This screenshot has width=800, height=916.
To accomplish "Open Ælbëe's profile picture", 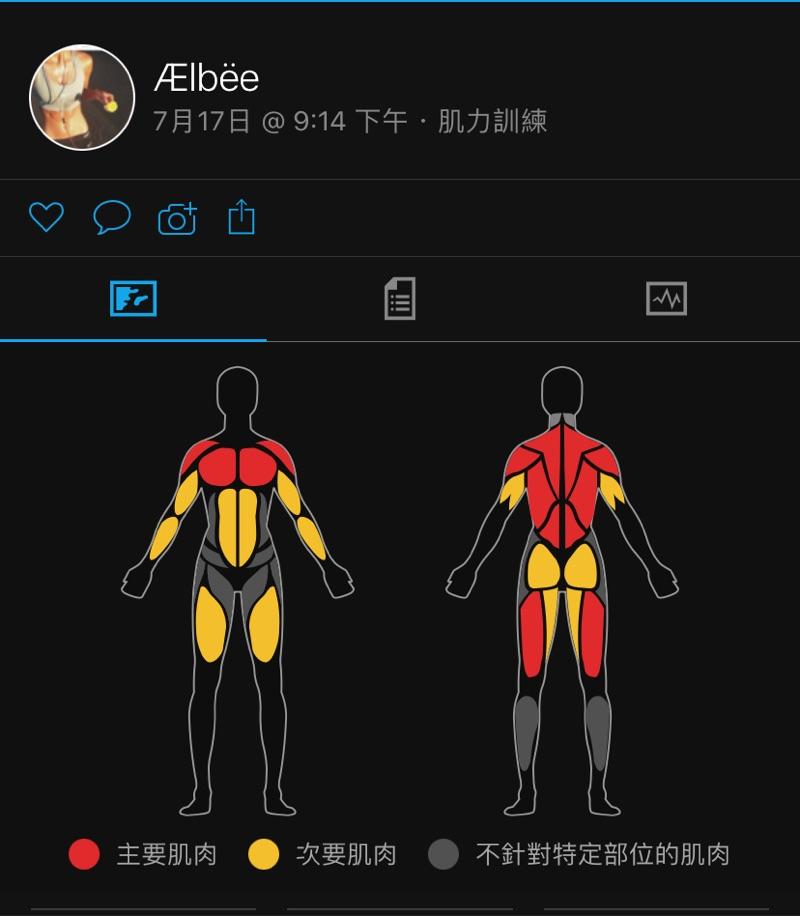I will pos(82,97).
